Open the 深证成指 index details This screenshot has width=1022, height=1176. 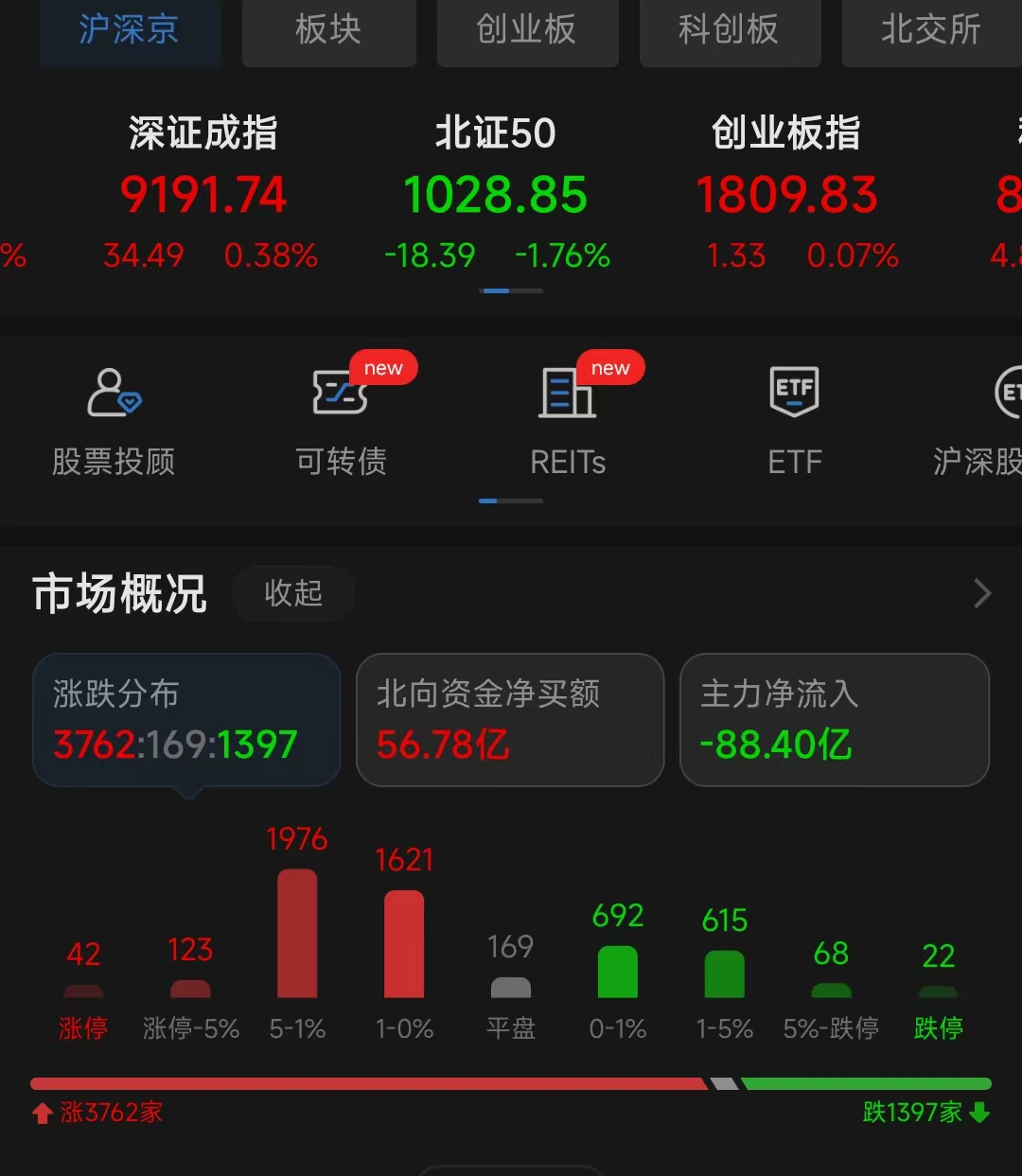click(x=203, y=189)
